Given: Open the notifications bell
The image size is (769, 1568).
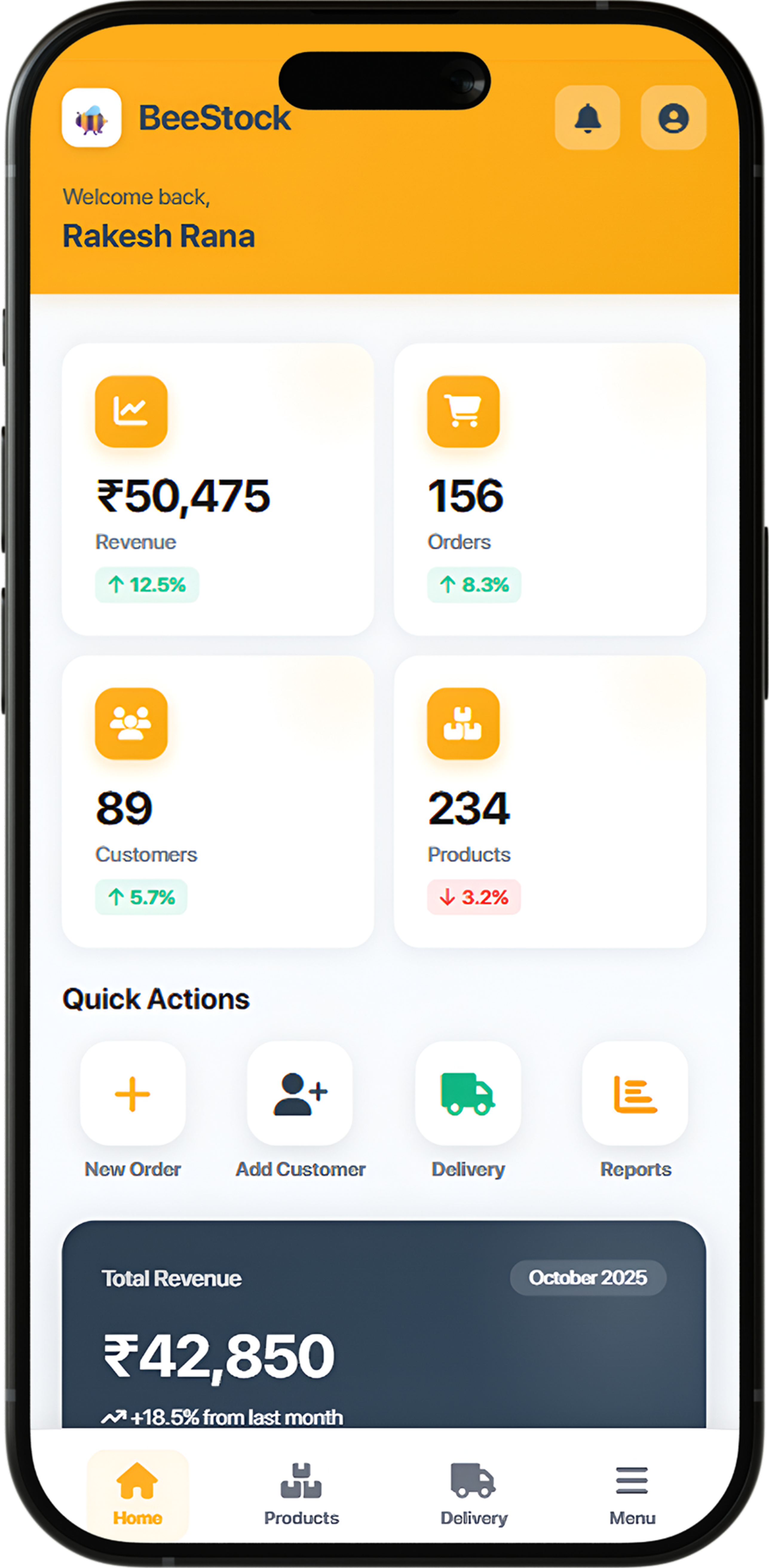Looking at the screenshot, I should click(587, 117).
